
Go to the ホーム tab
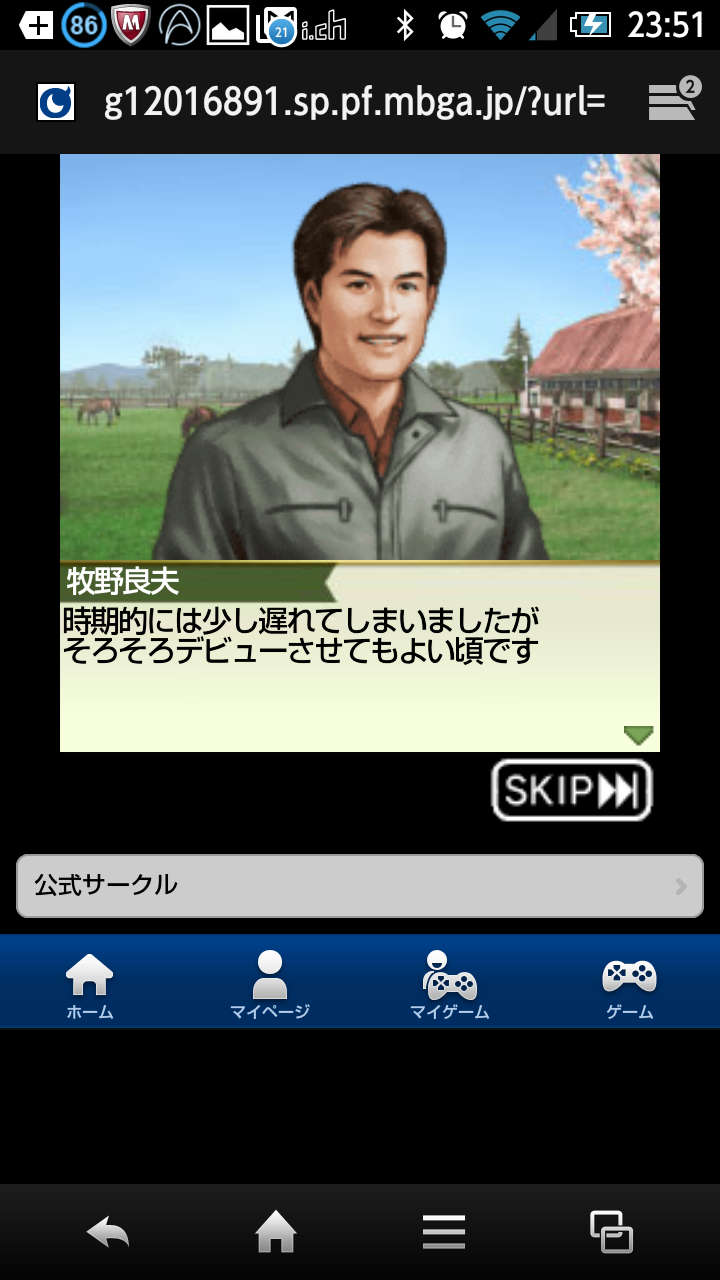(90, 983)
